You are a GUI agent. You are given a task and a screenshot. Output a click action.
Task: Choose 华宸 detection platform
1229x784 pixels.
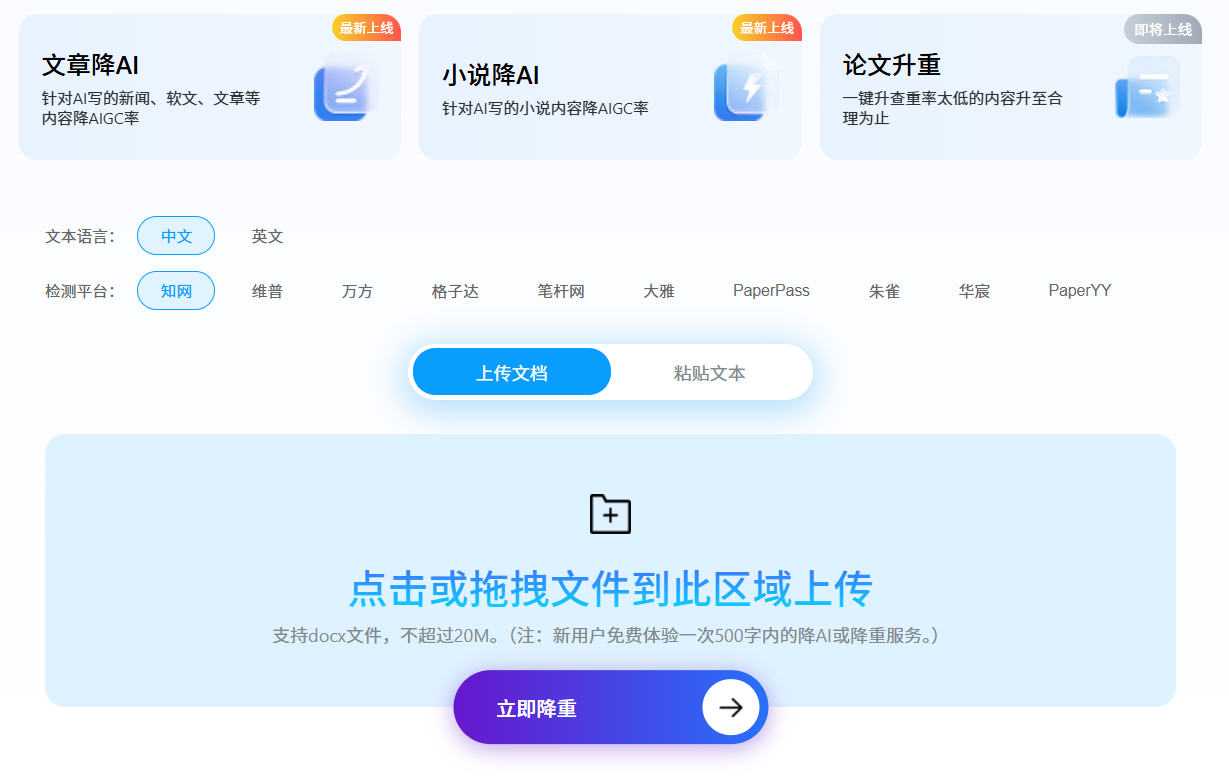pyautogui.click(x=974, y=291)
